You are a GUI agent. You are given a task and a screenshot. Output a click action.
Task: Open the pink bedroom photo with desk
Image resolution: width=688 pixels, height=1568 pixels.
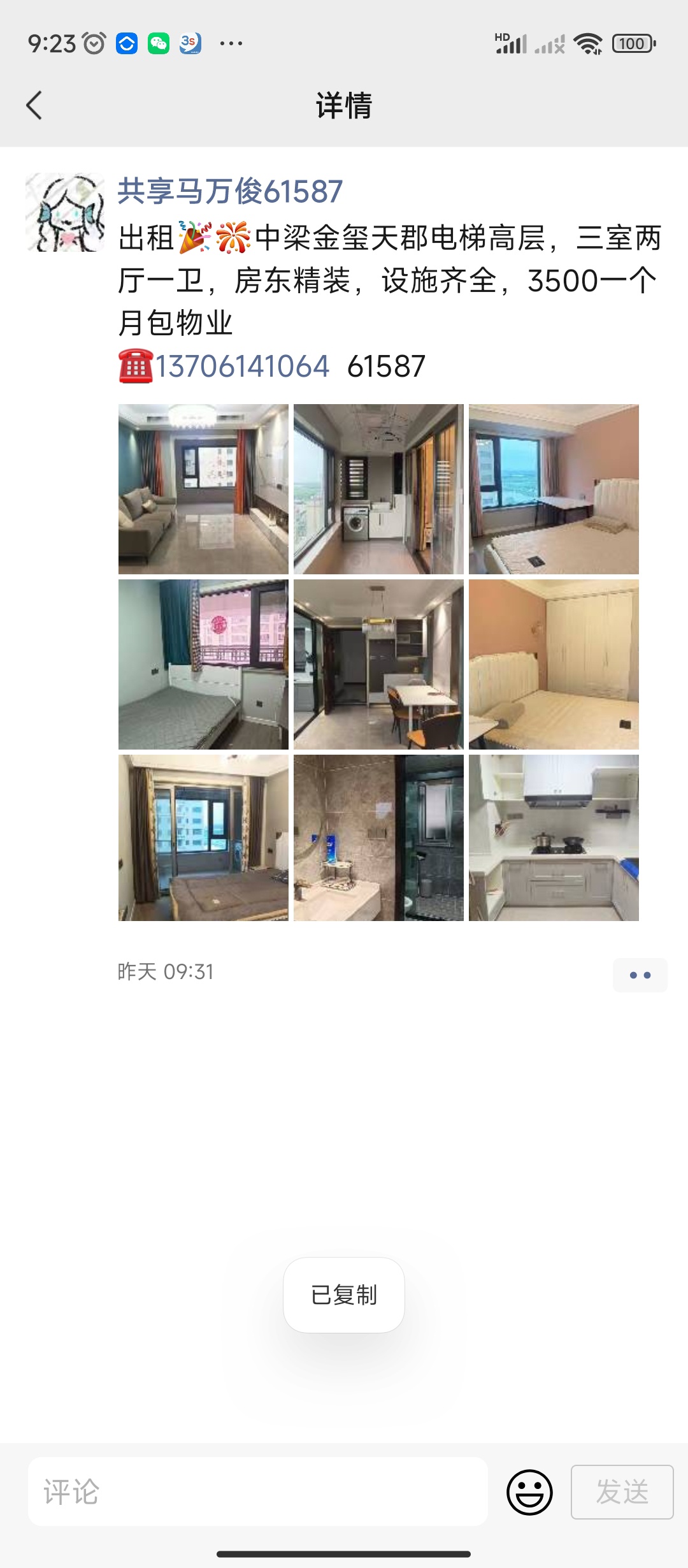[554, 489]
